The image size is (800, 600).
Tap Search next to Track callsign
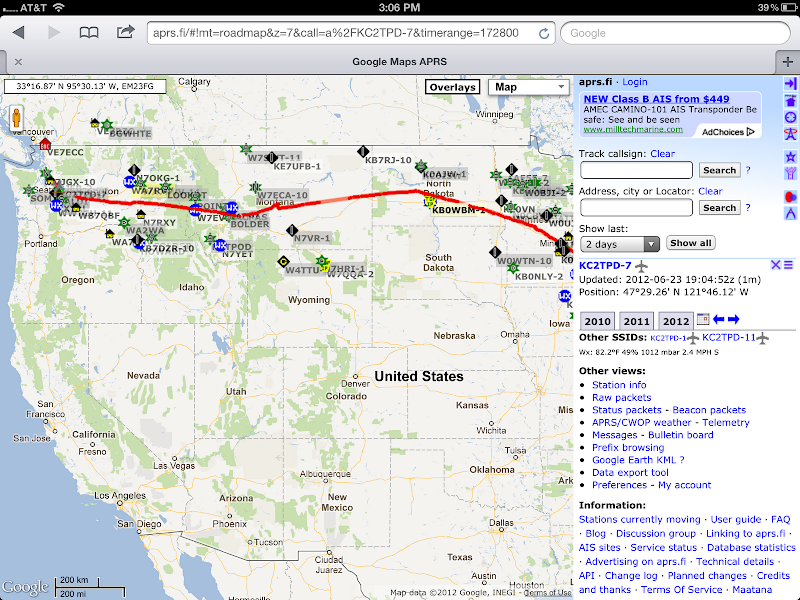click(718, 170)
